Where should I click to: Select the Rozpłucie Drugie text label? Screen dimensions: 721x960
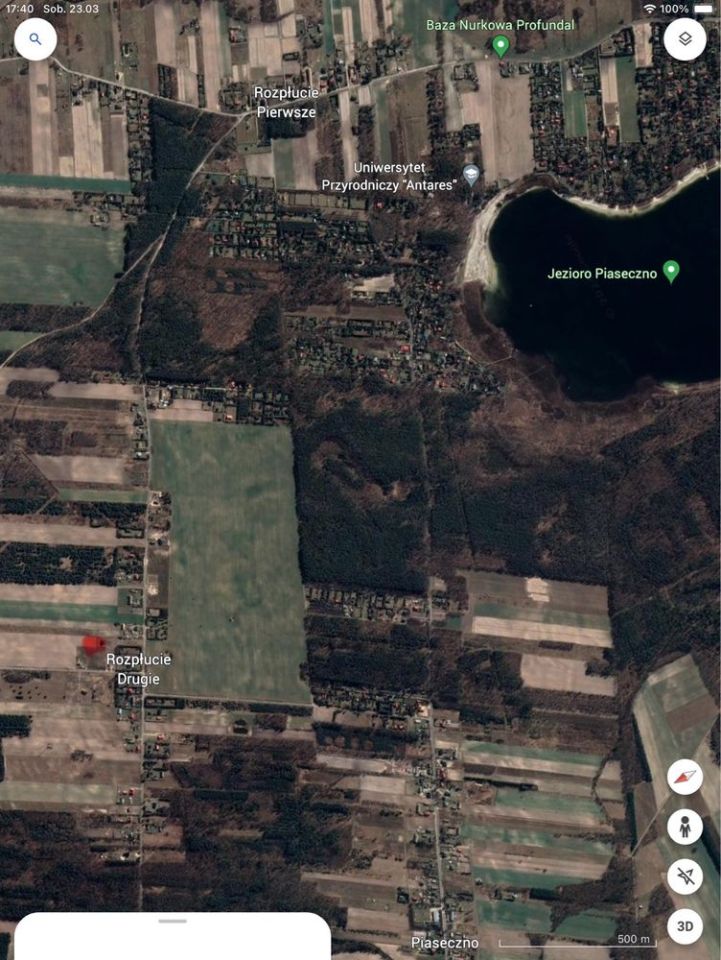(139, 668)
